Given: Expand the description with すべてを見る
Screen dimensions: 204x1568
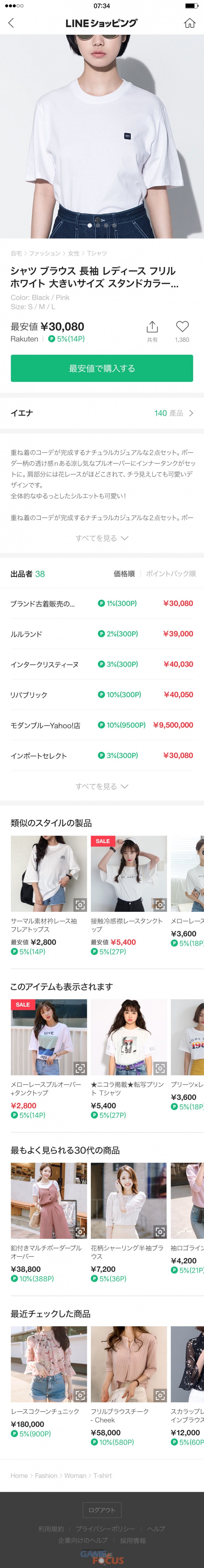Looking at the screenshot, I should tap(102, 538).
